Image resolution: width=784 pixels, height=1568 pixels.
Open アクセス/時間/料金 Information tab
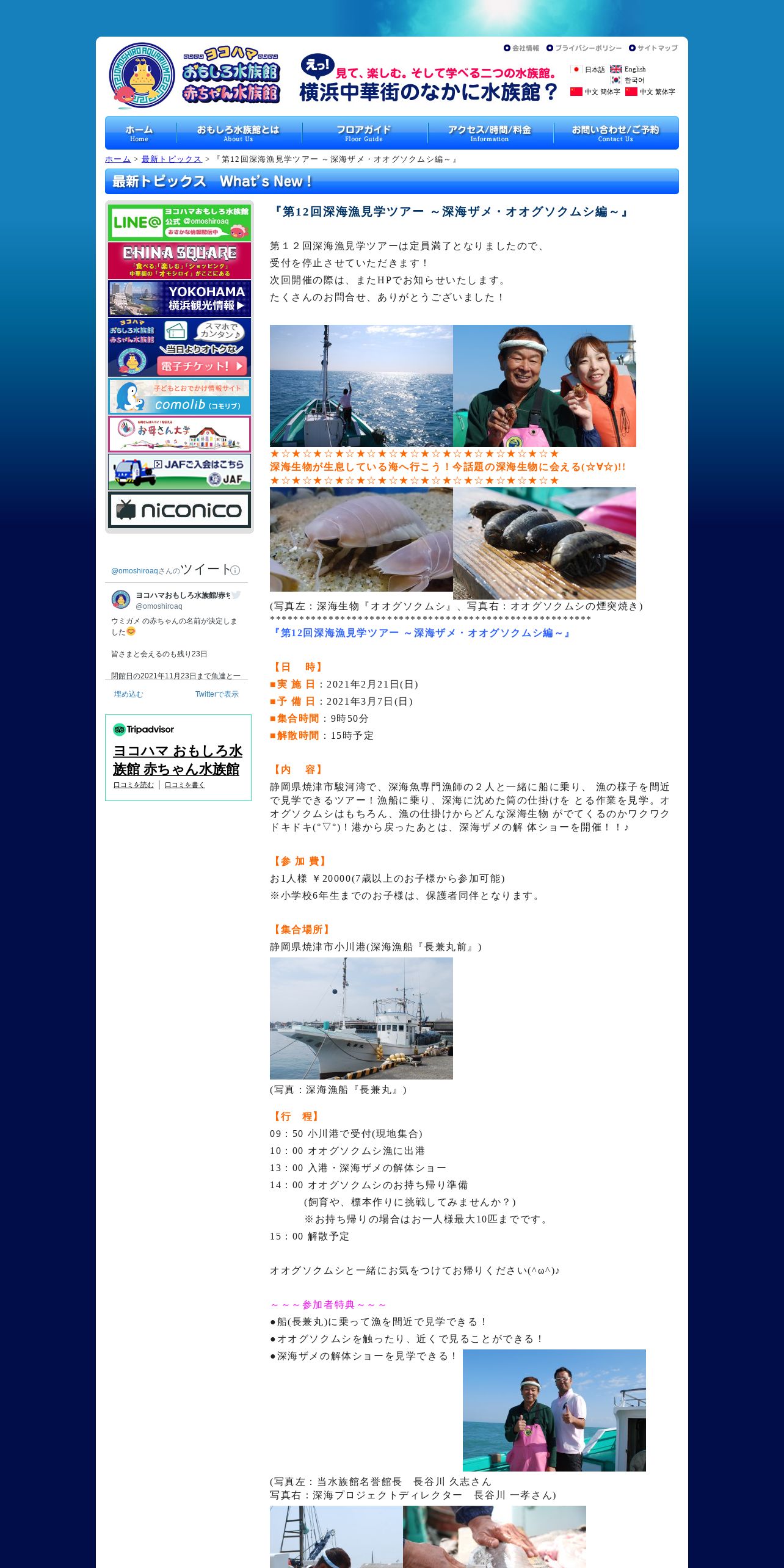(x=490, y=132)
